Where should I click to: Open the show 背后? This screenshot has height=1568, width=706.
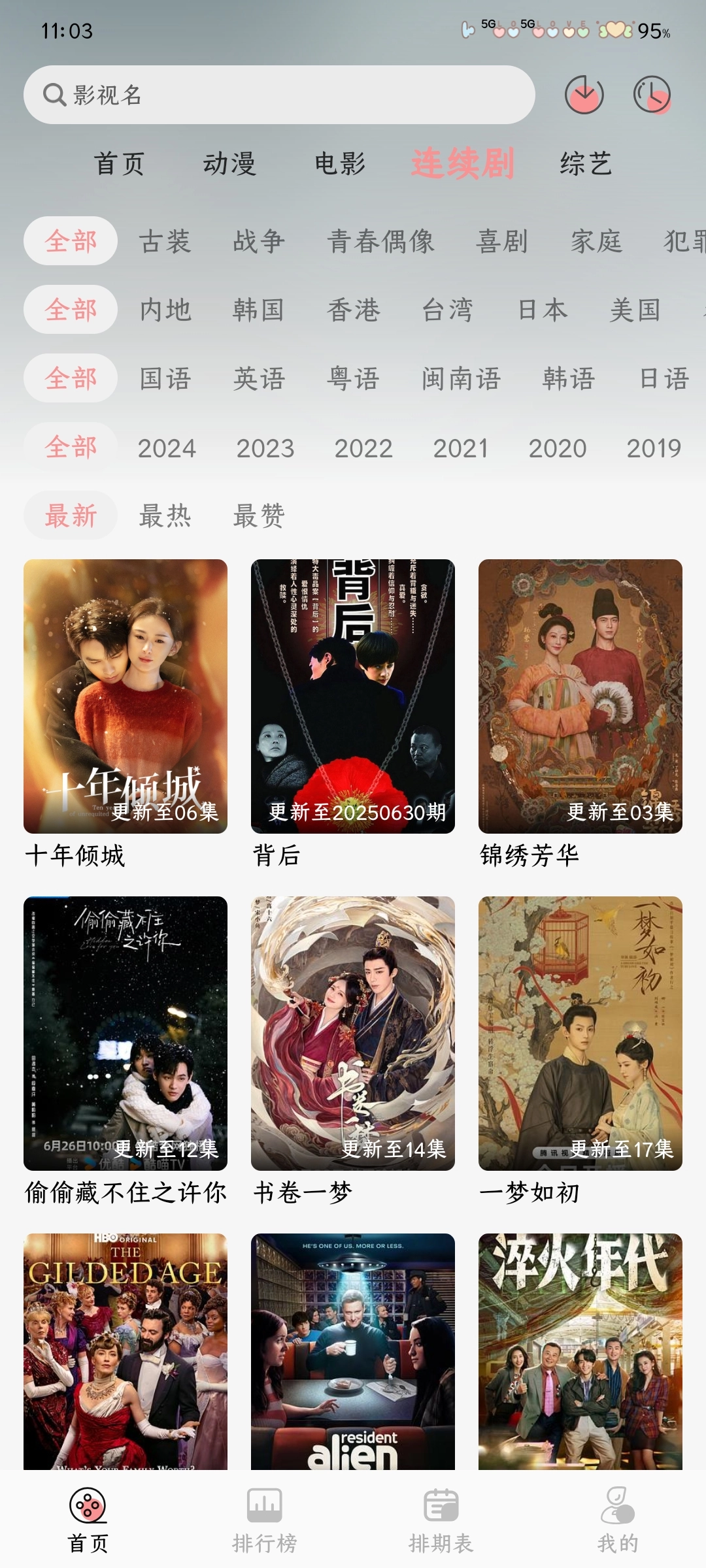pos(353,696)
